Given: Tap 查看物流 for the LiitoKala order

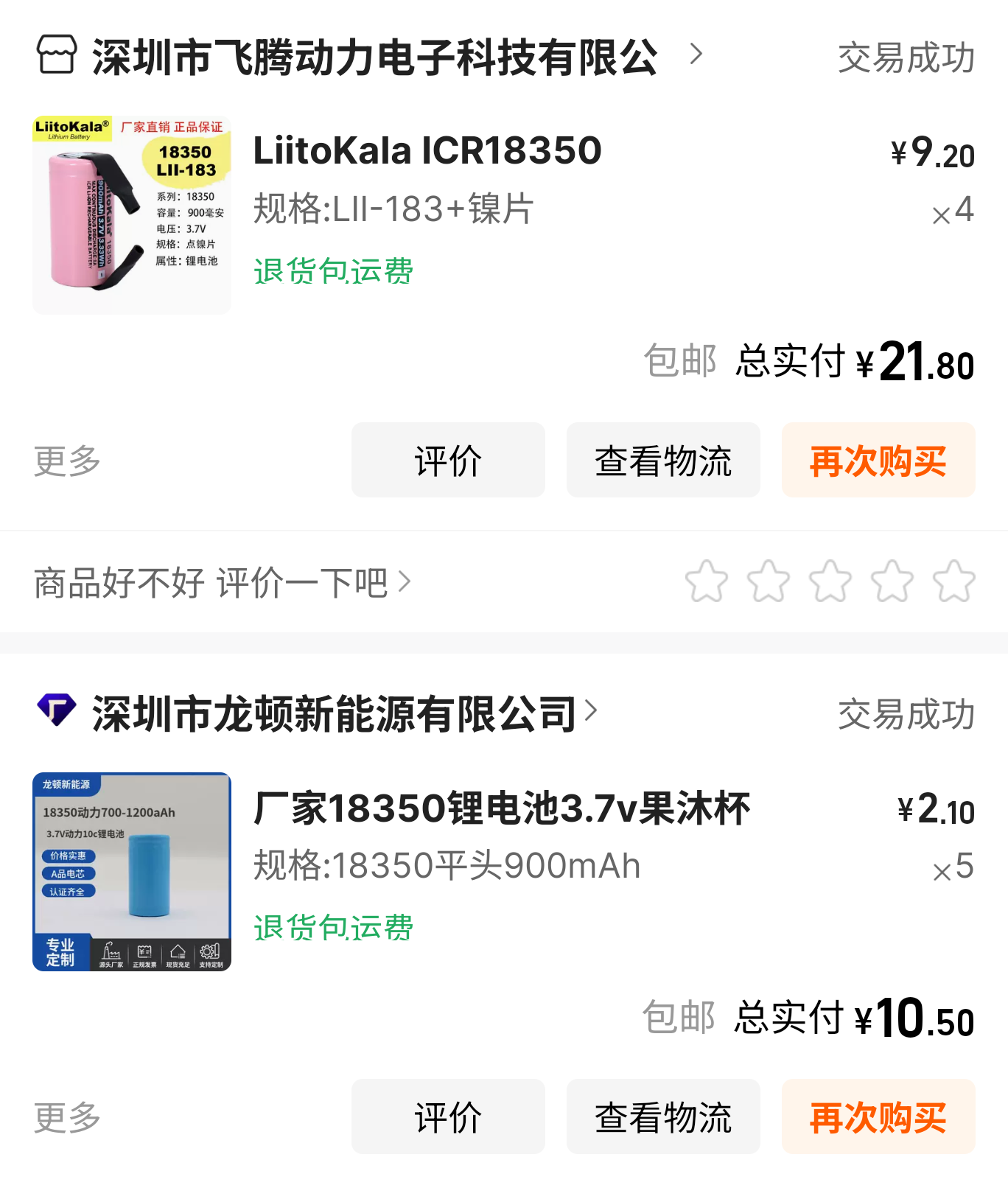Looking at the screenshot, I should [663, 461].
